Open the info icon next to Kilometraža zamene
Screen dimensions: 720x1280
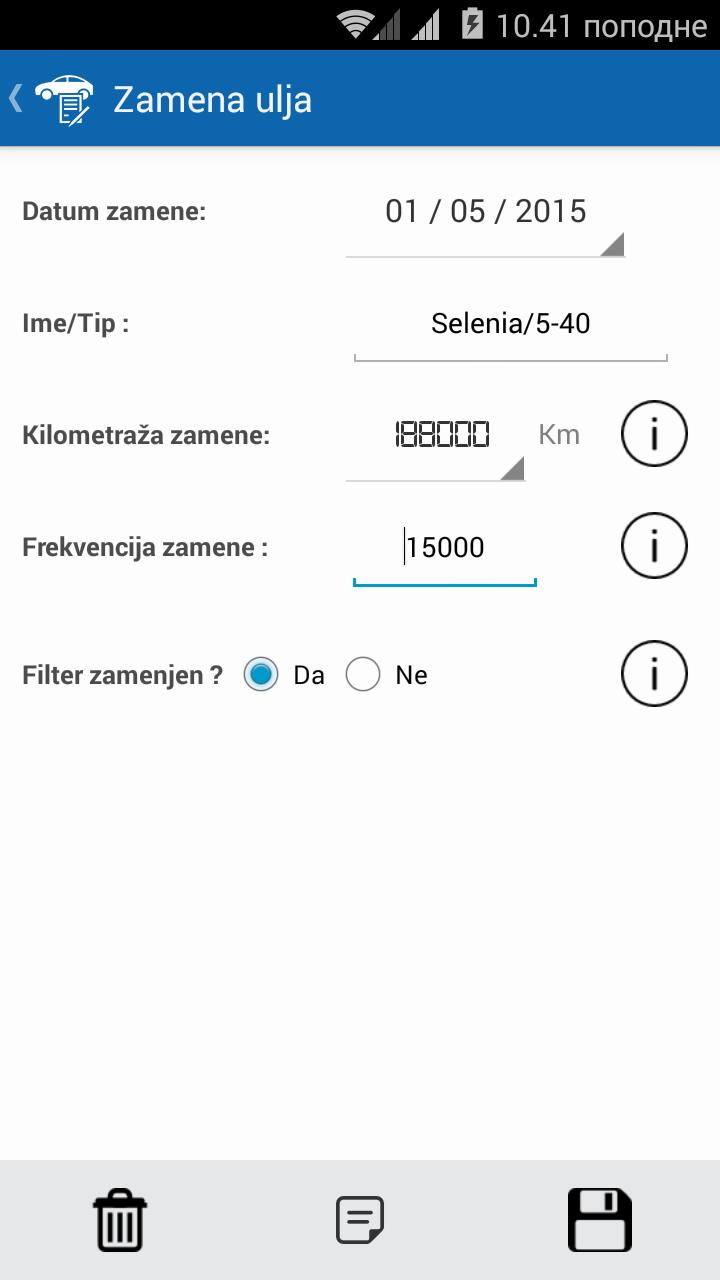click(x=654, y=433)
